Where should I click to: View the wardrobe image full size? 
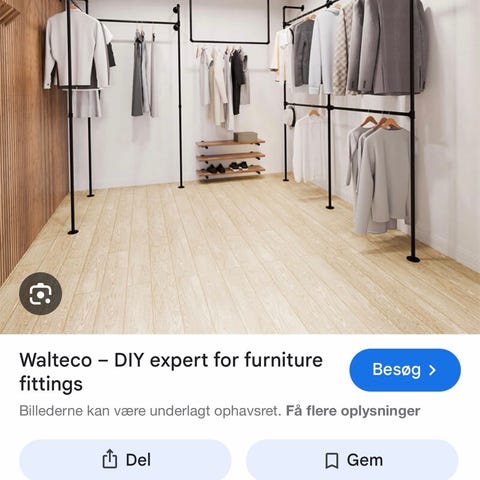240,167
